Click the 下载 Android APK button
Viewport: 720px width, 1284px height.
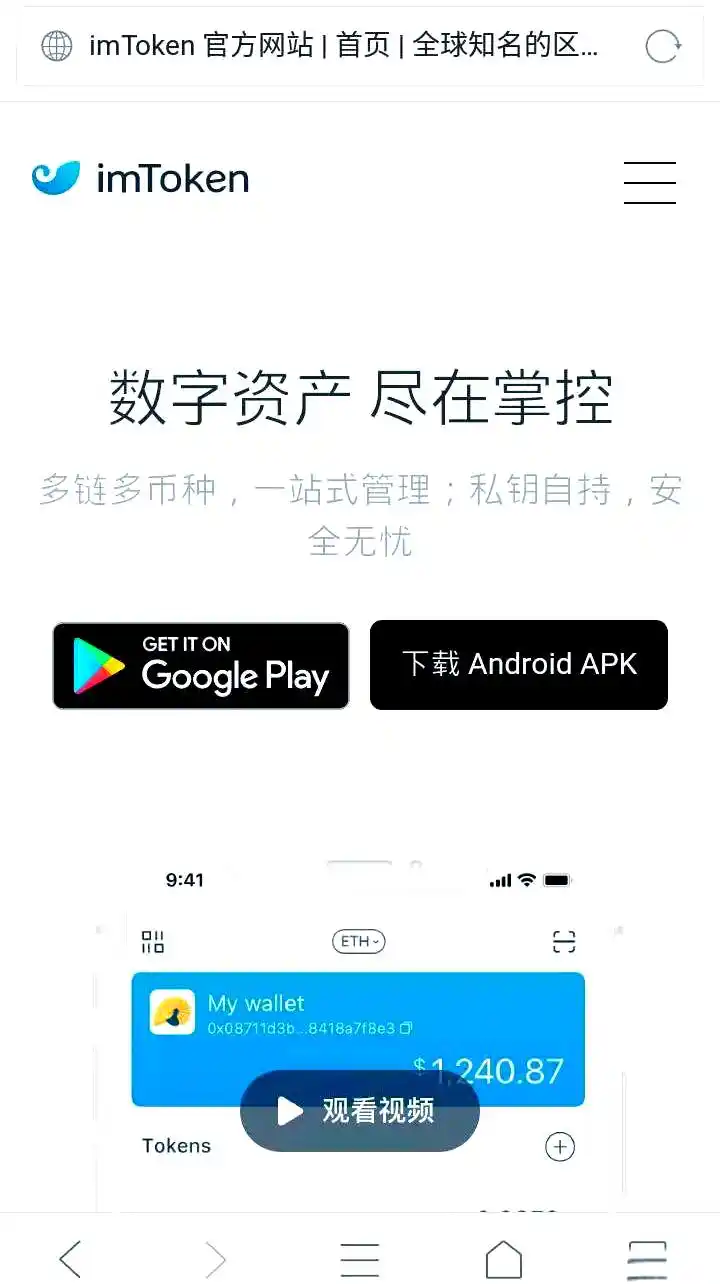pyautogui.click(x=519, y=664)
